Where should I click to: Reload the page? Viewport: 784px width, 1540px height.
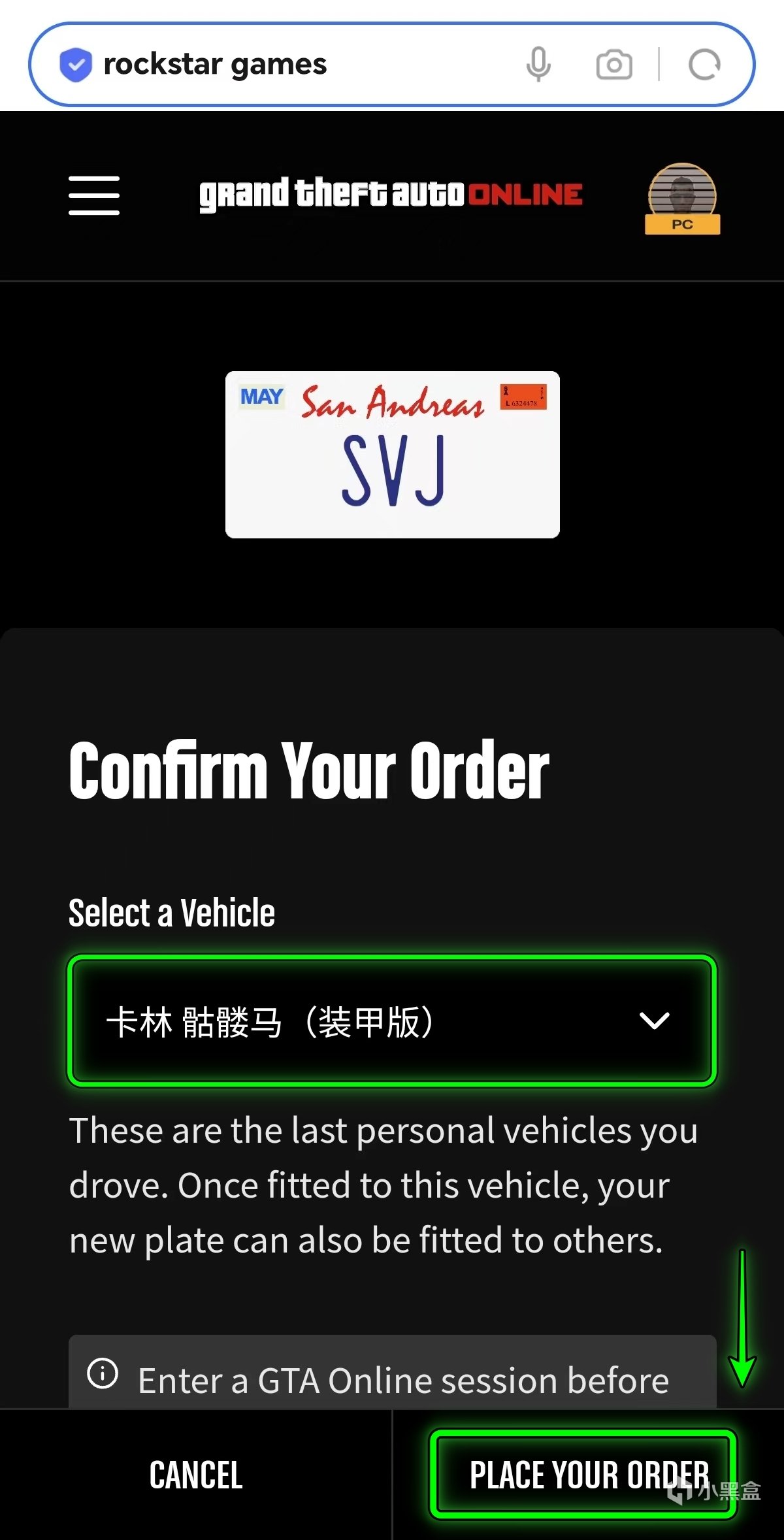click(704, 65)
